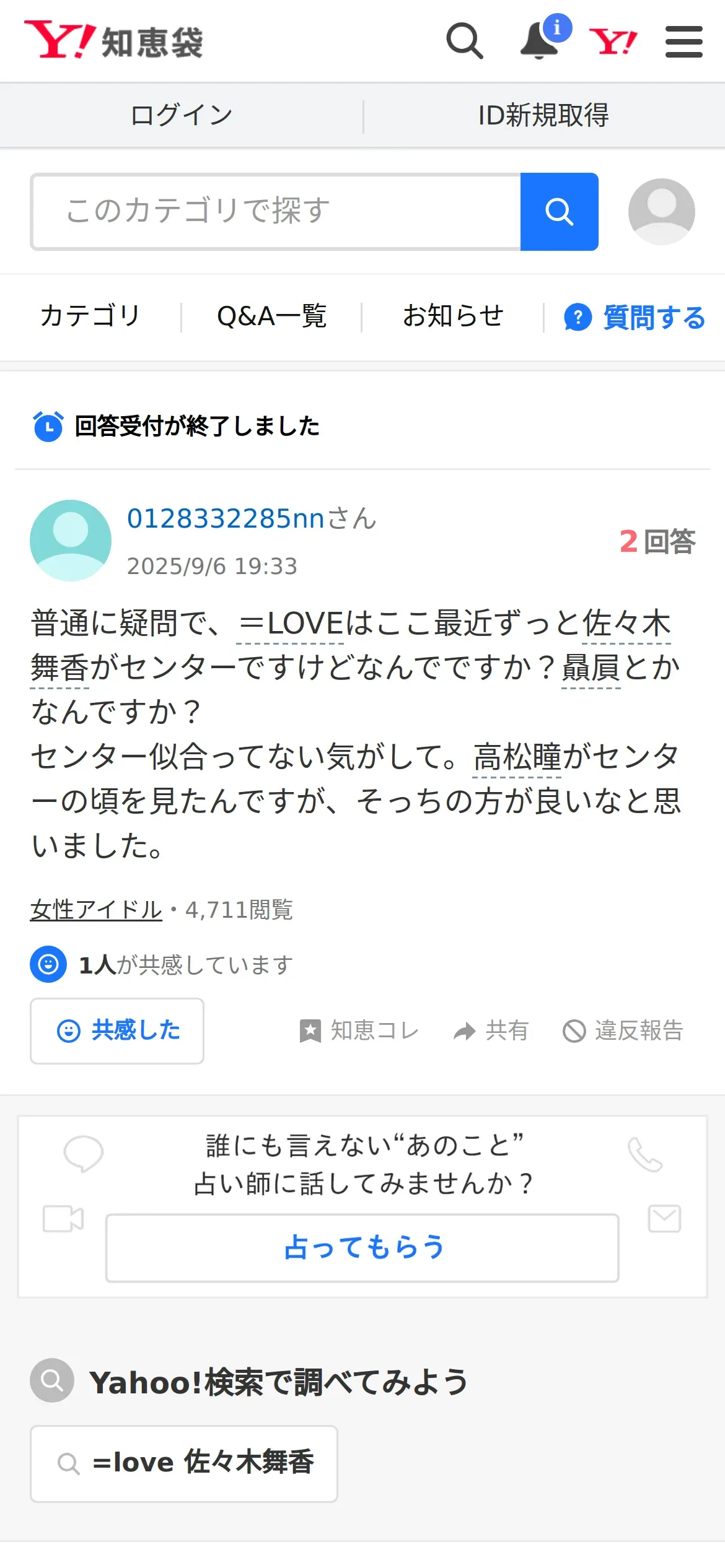Open the お知らせ tab
The width and height of the screenshot is (725, 1568).
(x=453, y=316)
